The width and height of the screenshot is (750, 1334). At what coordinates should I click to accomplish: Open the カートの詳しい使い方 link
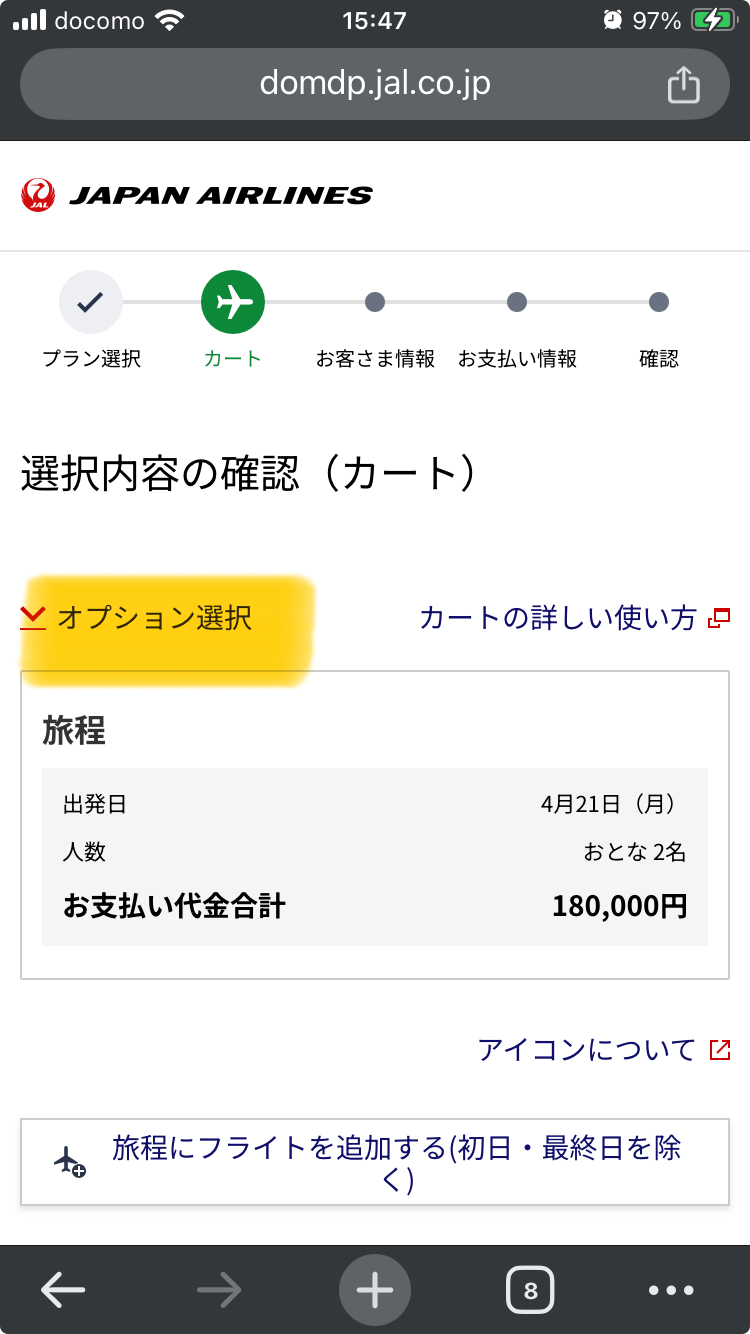tap(575, 618)
